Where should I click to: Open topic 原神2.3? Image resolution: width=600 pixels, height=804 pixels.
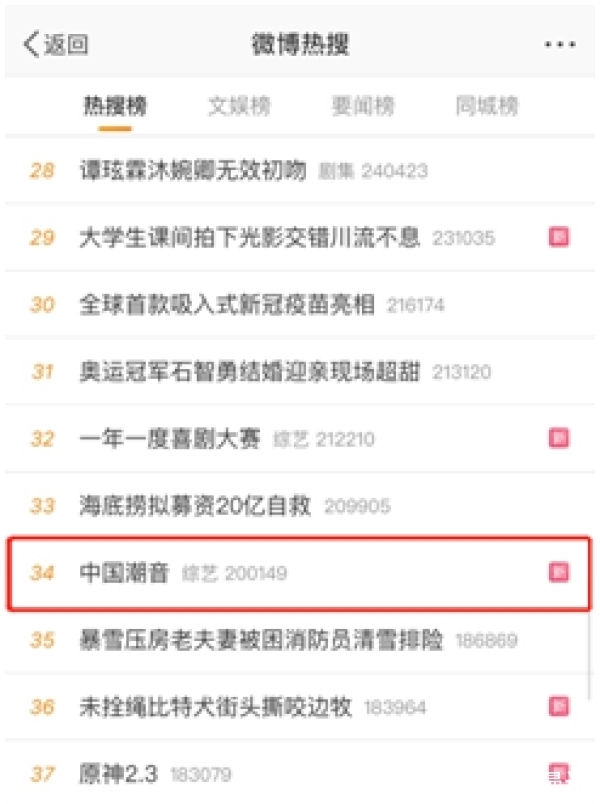click(118, 773)
